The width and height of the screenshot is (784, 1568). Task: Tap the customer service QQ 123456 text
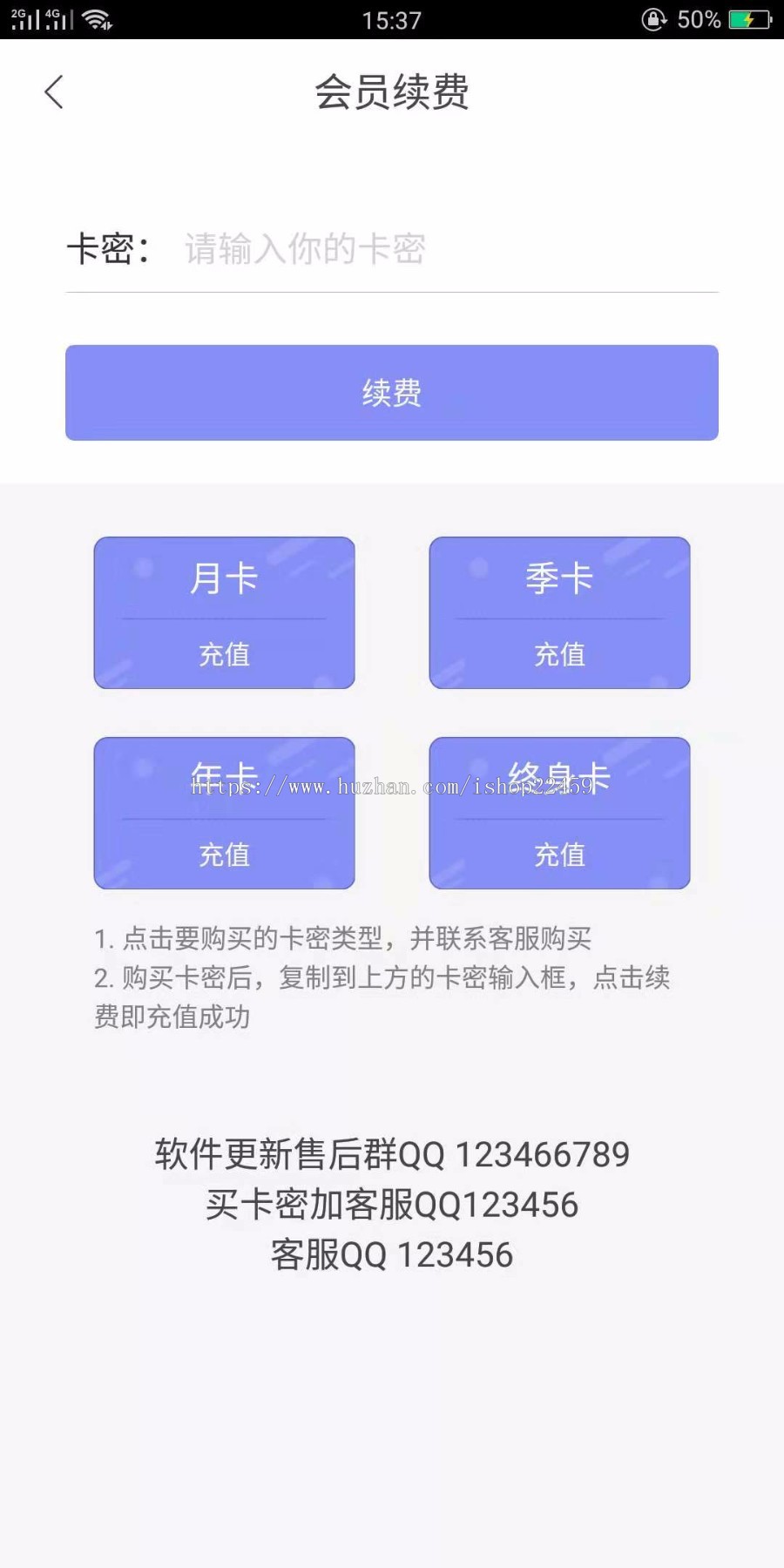coord(394,1254)
